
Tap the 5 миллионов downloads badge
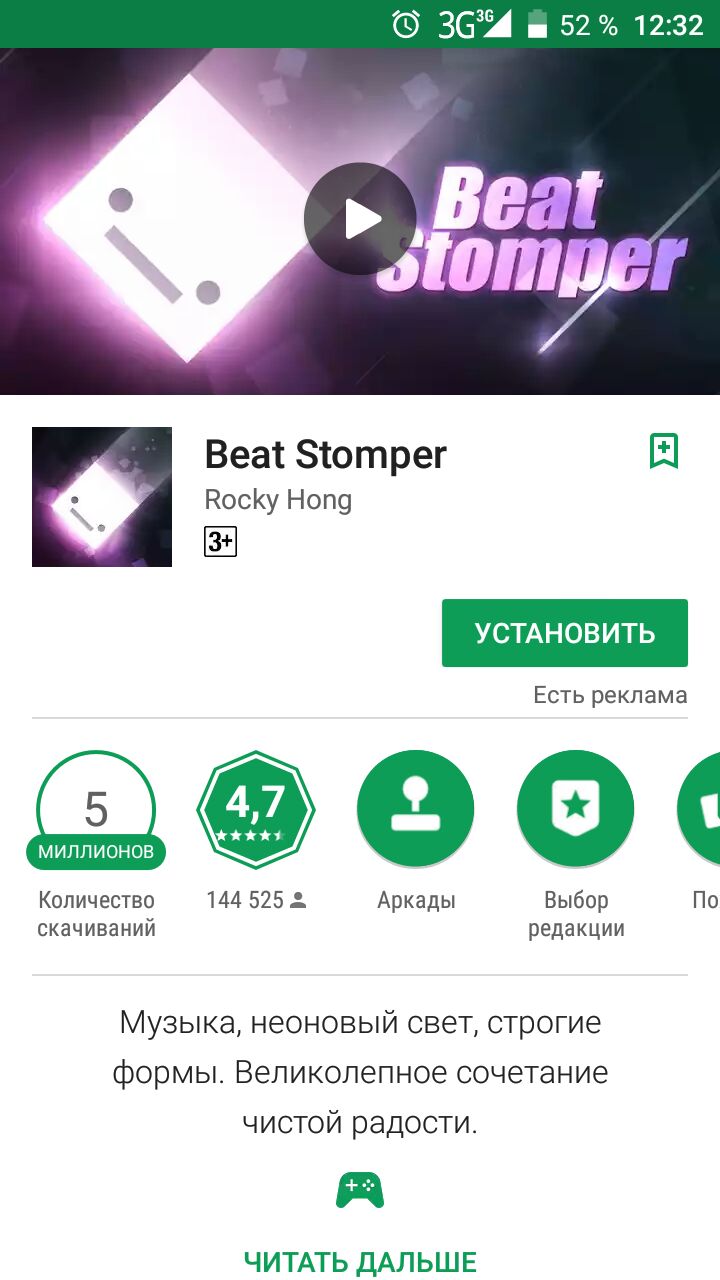(x=96, y=812)
